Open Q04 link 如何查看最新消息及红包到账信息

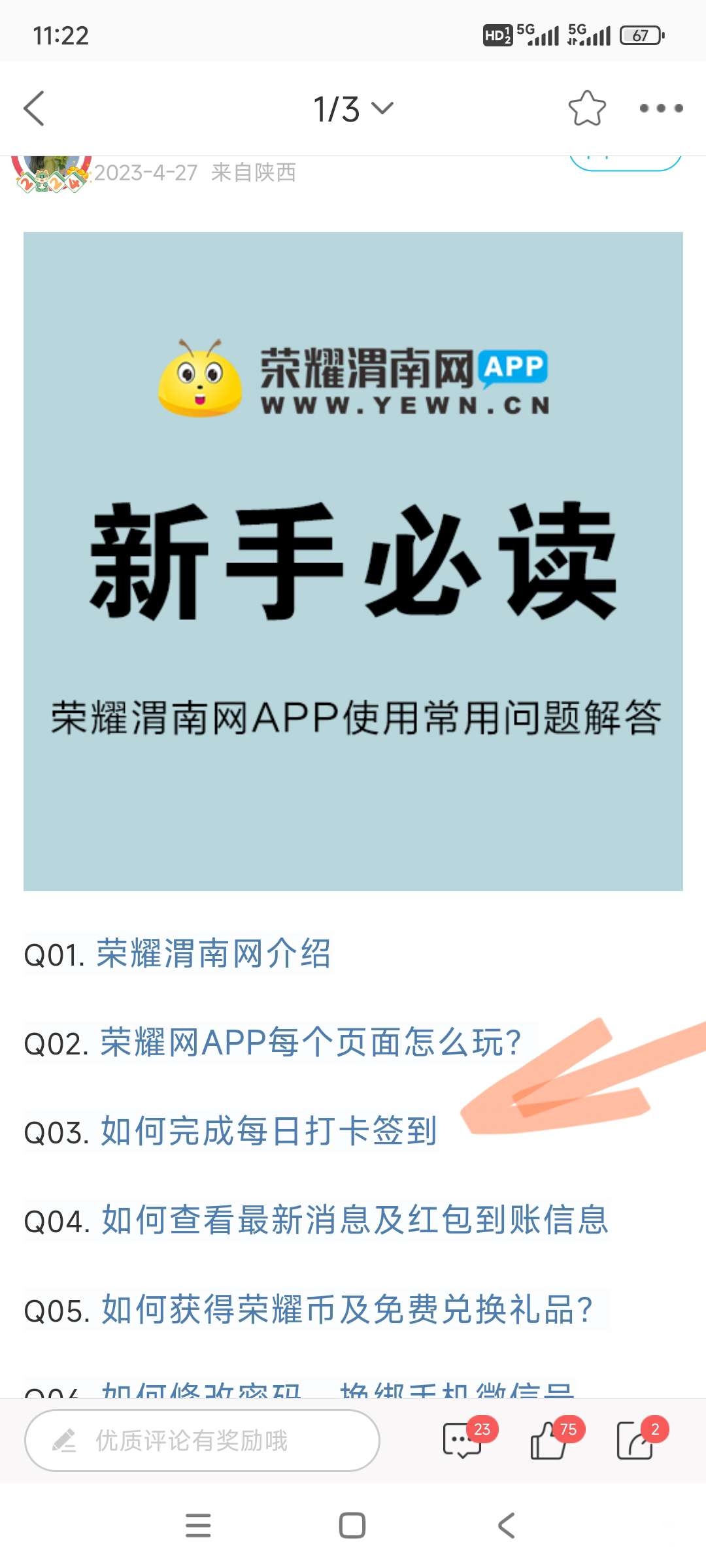354,1220
